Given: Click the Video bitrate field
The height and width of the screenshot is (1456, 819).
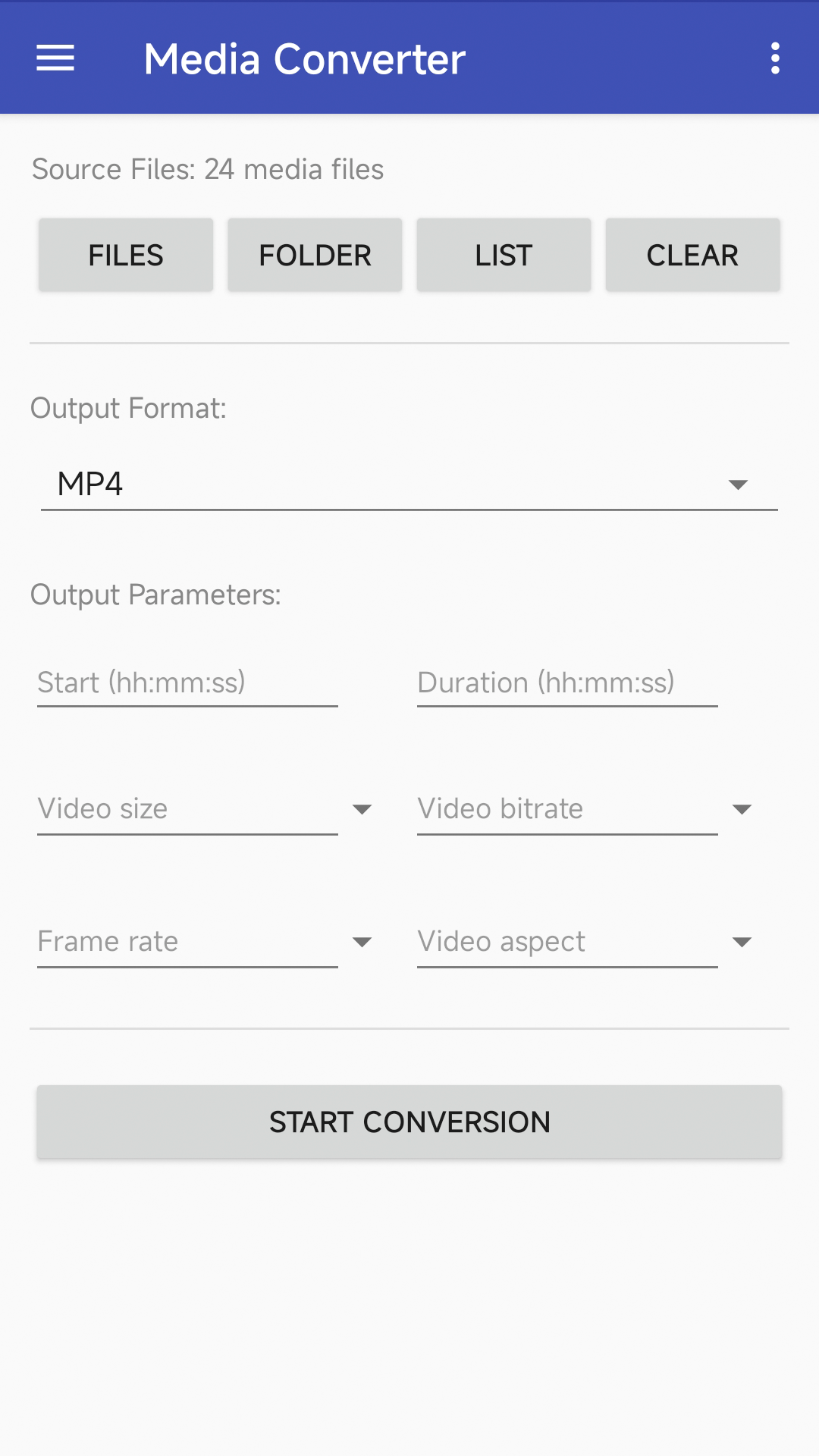Looking at the screenshot, I should [x=566, y=809].
